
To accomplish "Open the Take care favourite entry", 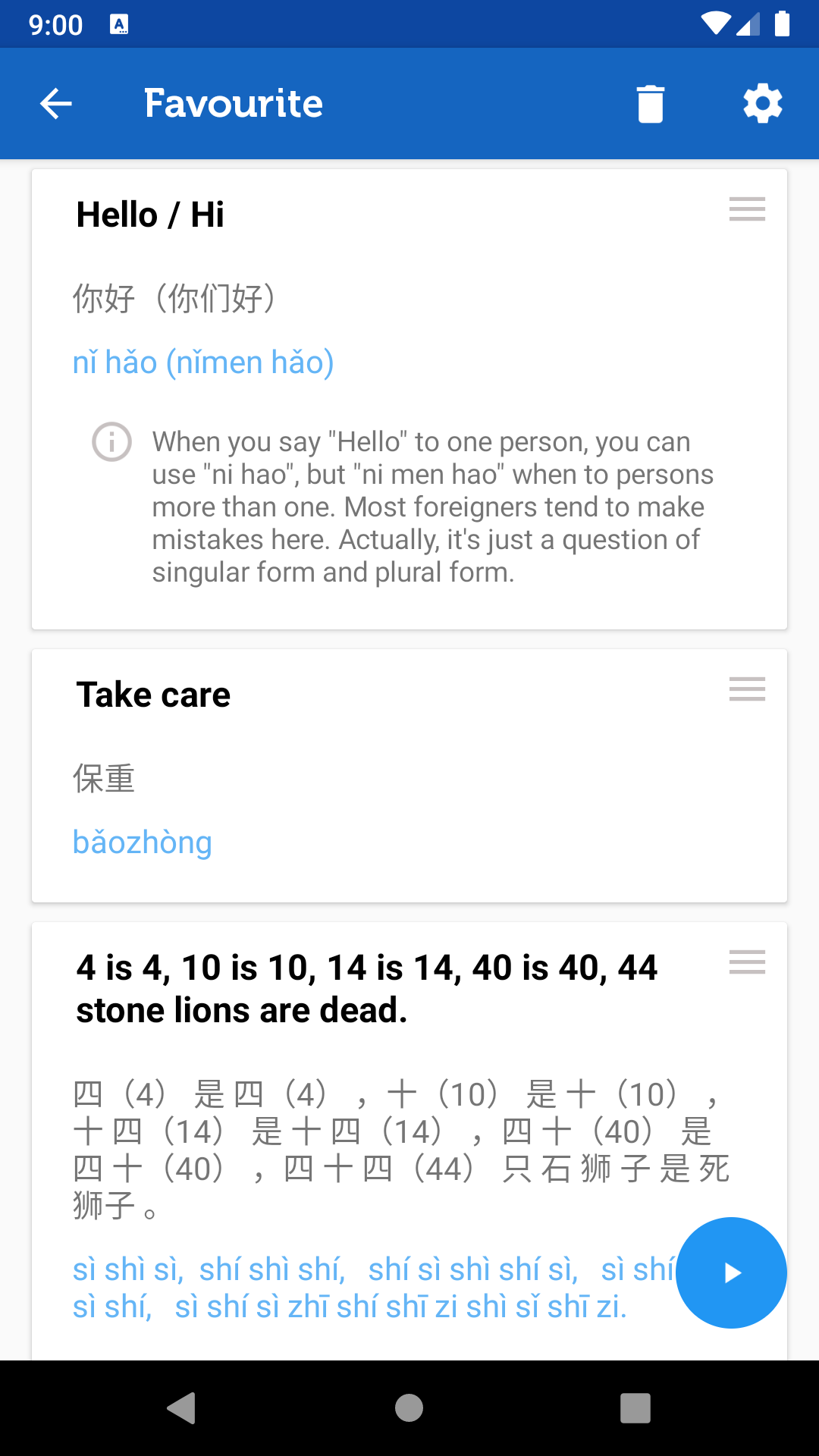I will tap(153, 694).
